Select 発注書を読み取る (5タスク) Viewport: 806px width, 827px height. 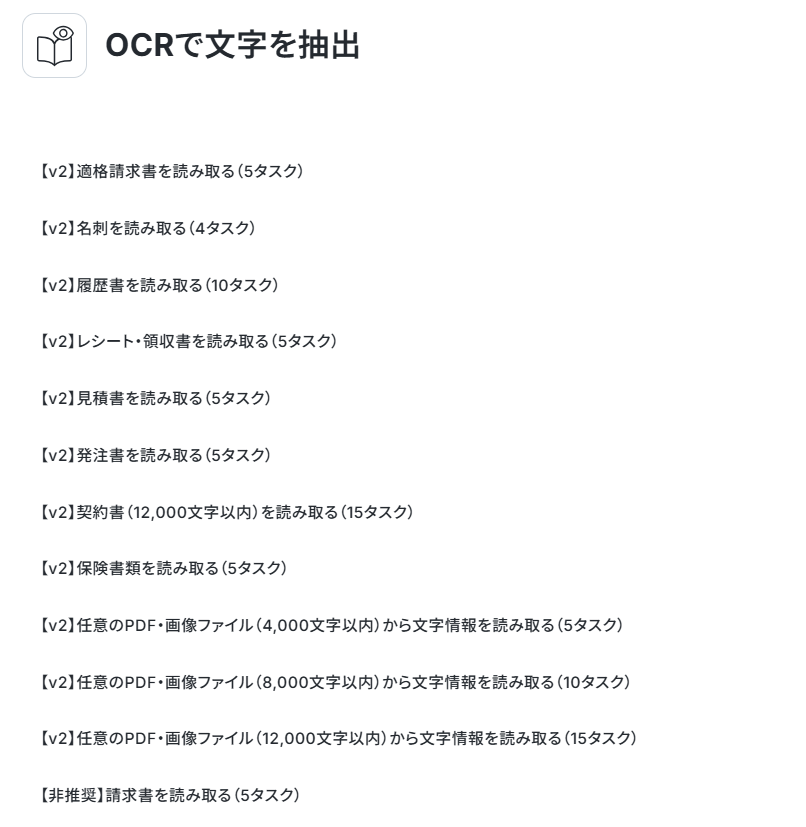[155, 455]
